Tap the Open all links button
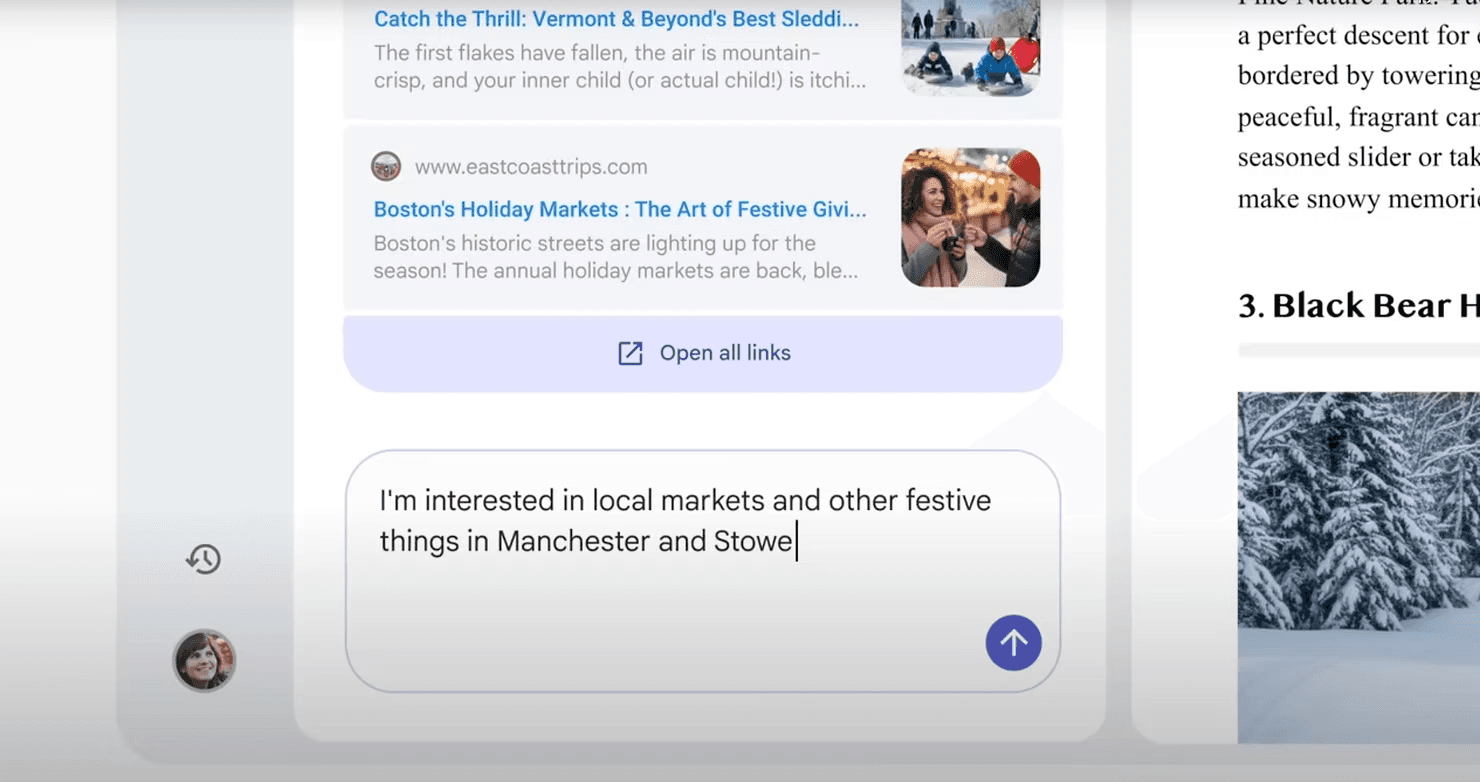 coord(703,353)
